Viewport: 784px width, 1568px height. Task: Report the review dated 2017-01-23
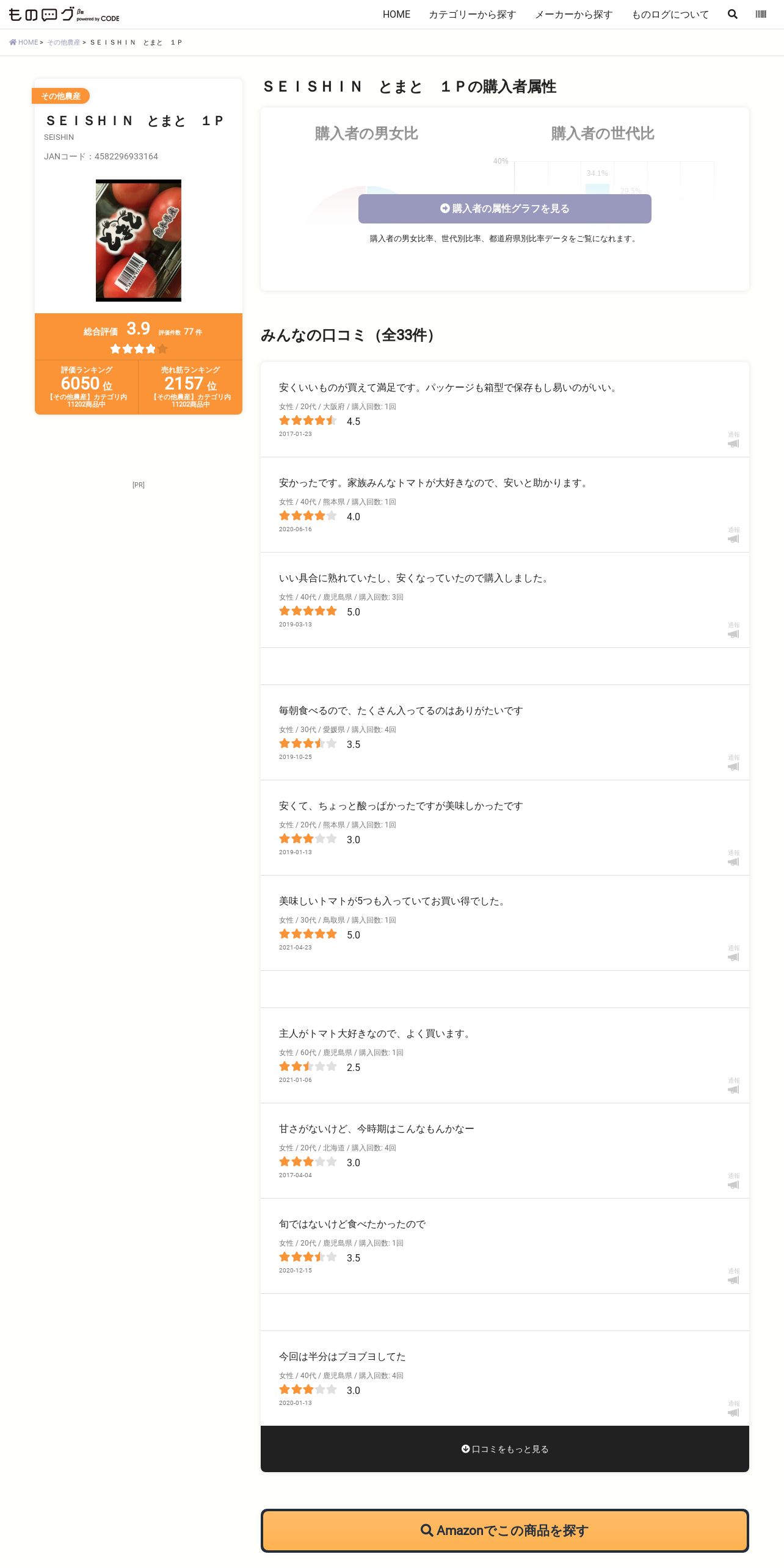733,440
